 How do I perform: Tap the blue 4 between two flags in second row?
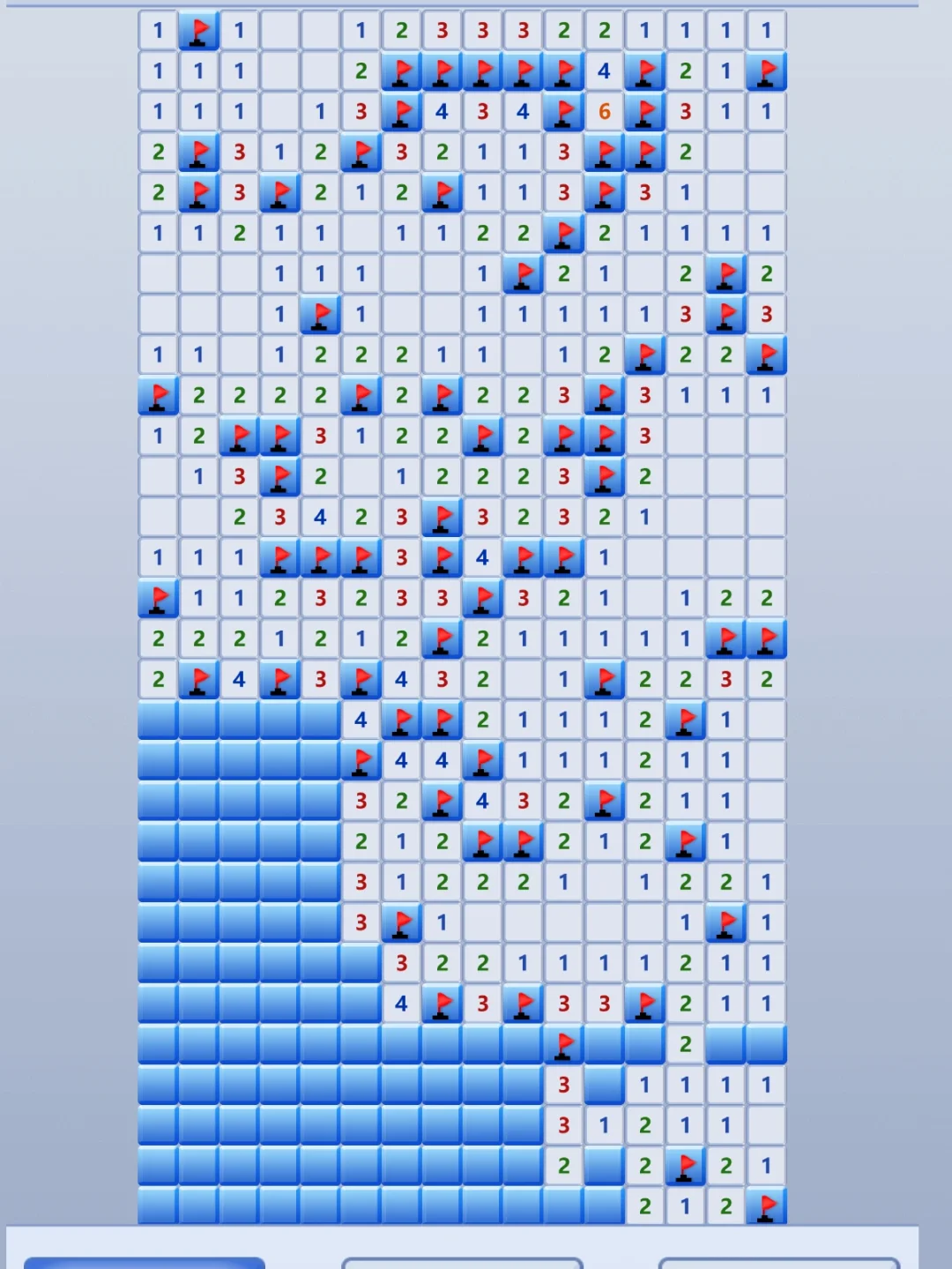[605, 71]
